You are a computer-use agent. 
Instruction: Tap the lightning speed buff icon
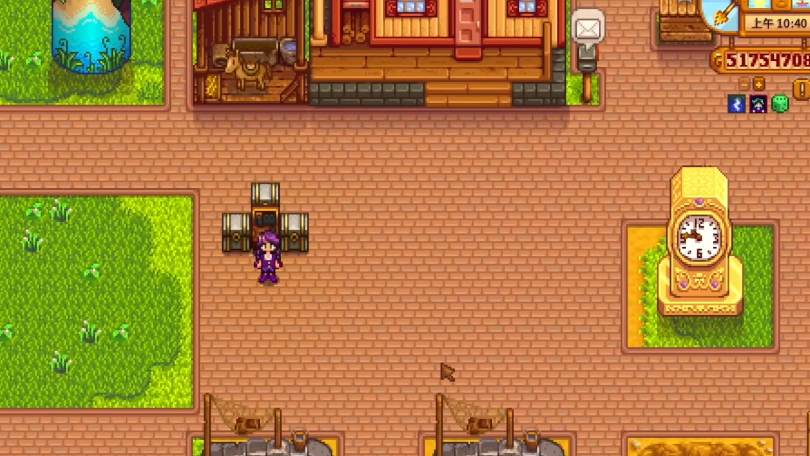(x=737, y=103)
